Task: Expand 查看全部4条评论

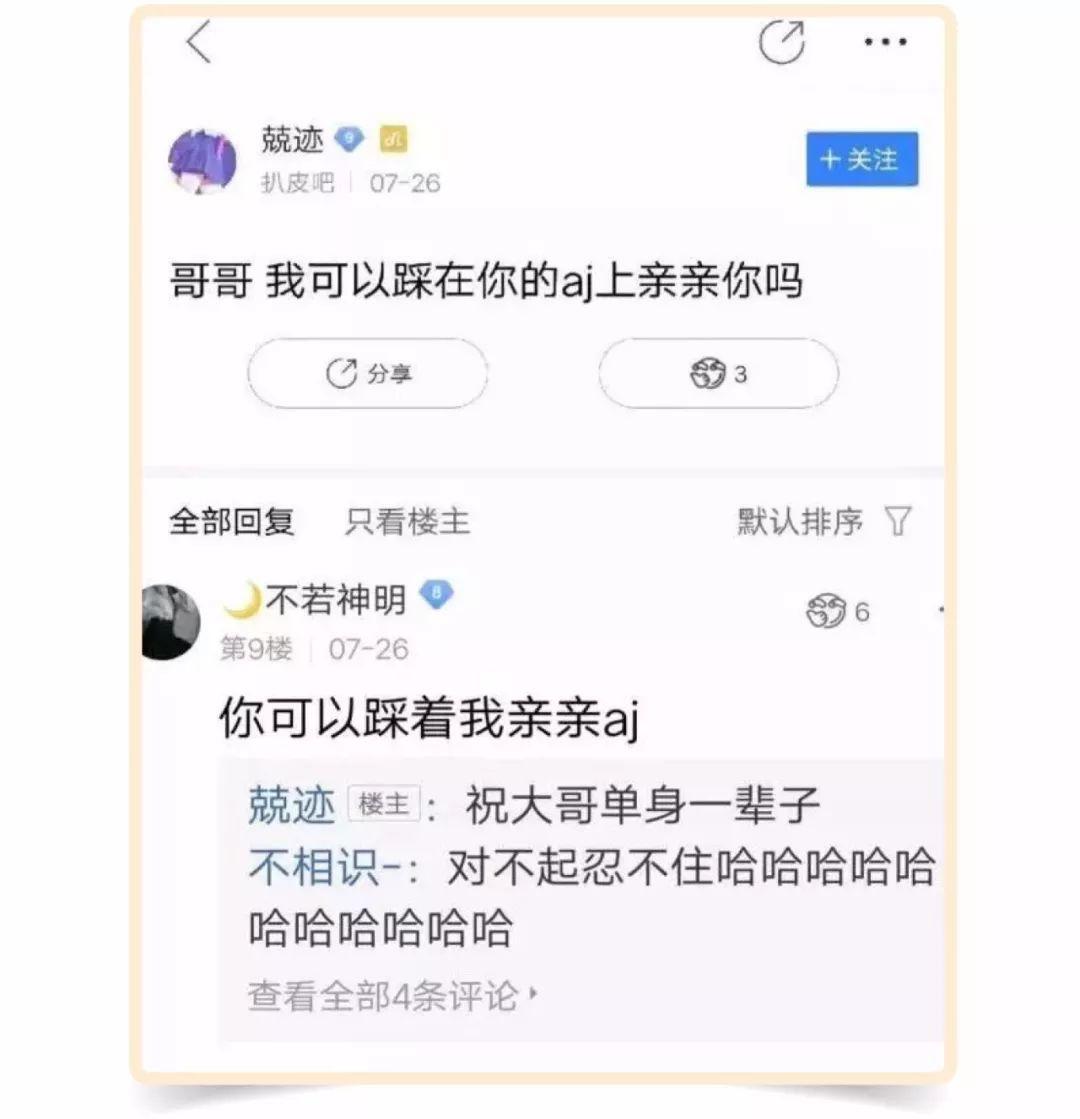Action: 392,996
